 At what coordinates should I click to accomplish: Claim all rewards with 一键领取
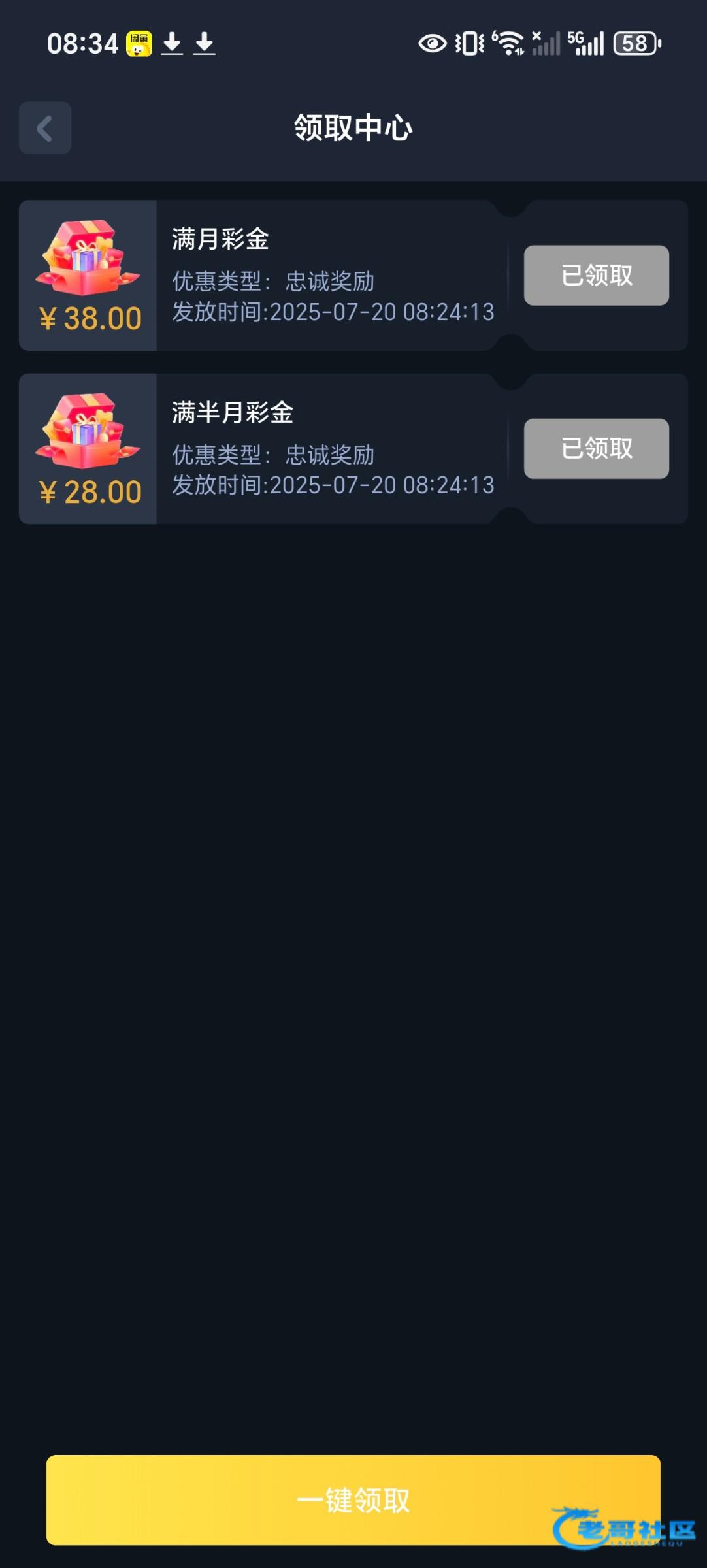(x=353, y=1499)
